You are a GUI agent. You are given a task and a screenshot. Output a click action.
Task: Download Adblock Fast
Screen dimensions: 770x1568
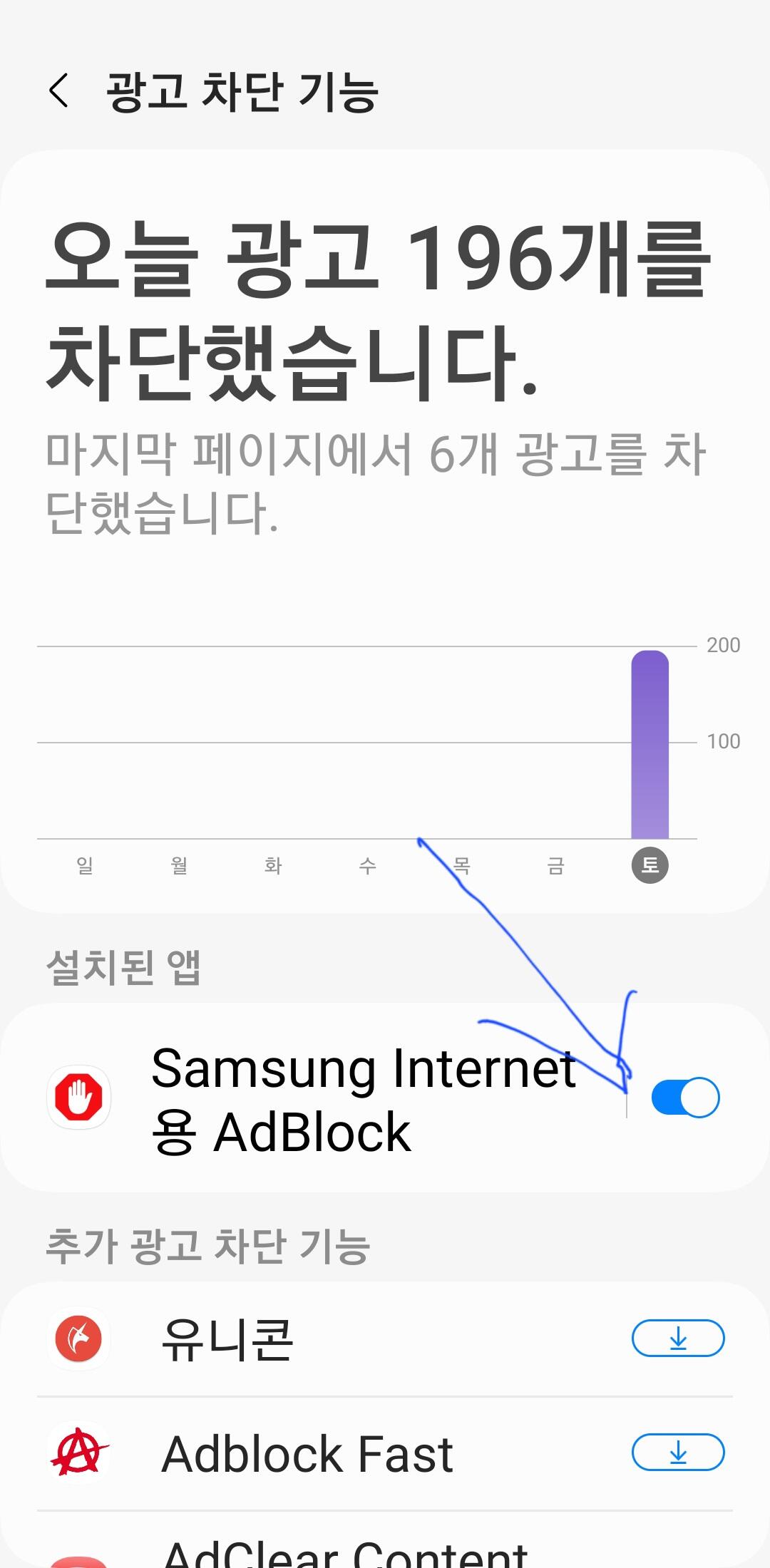tap(678, 1453)
